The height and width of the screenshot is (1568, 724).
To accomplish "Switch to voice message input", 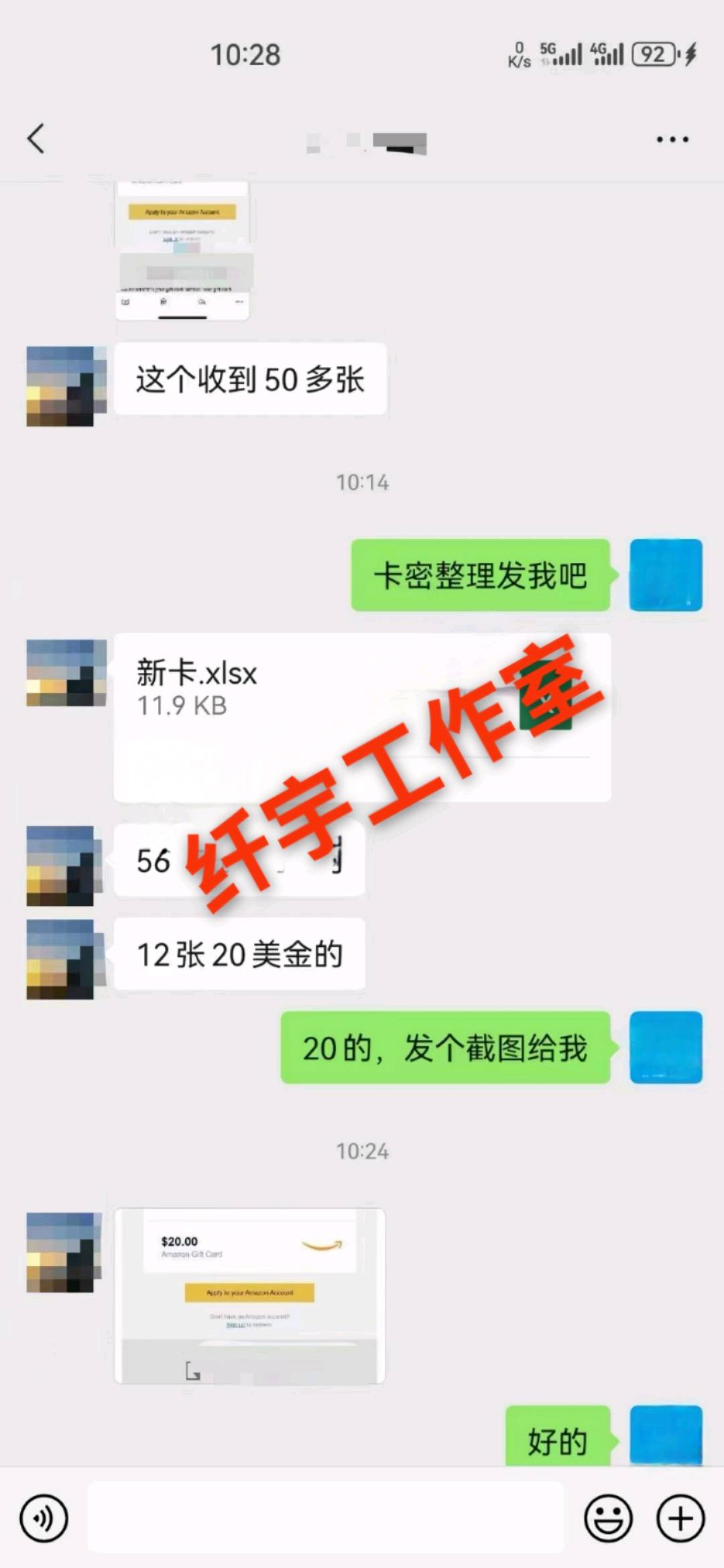I will (44, 1518).
